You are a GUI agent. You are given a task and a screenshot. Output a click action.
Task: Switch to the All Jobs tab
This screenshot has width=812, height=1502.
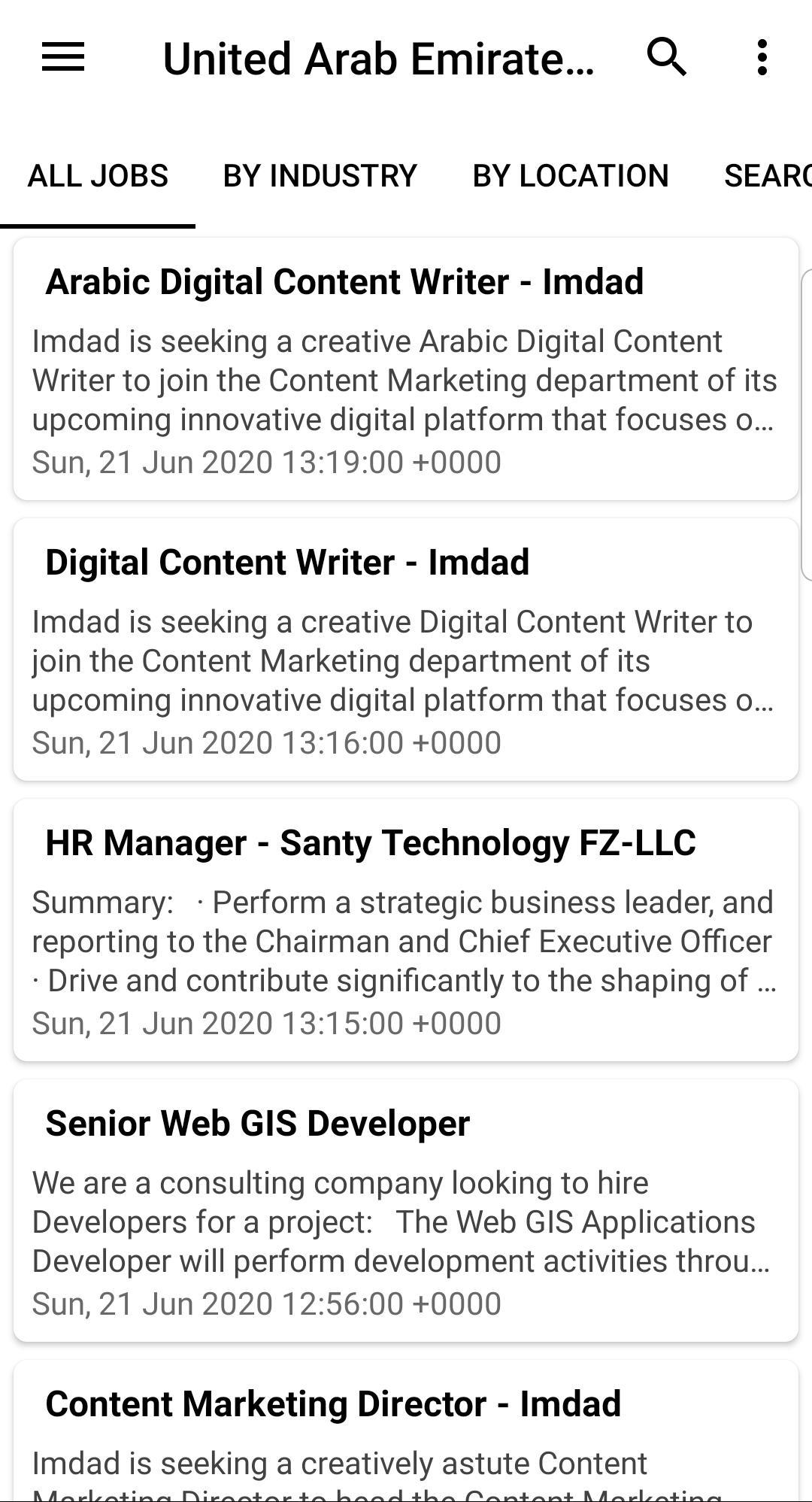98,176
